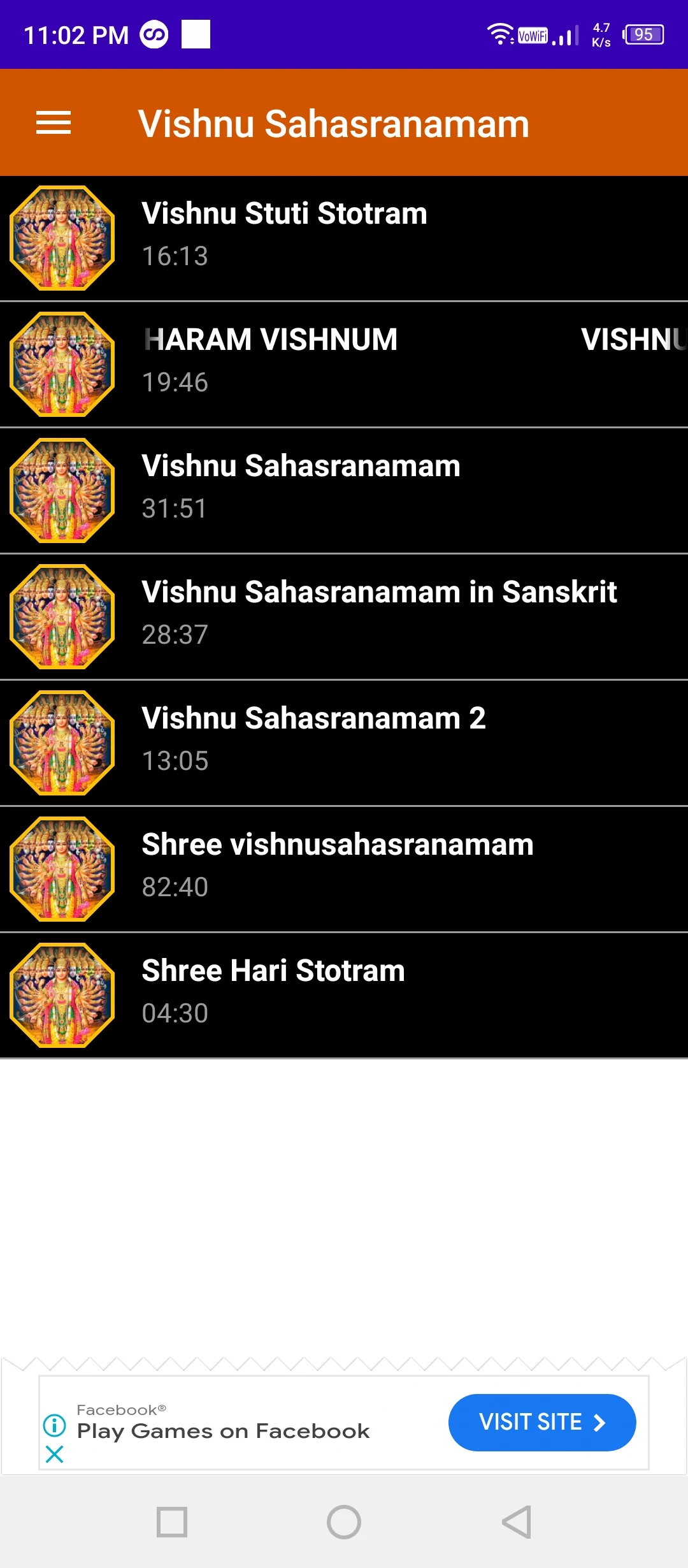
Task: Open Vishnu Sahasranamam 2 track
Action: pyautogui.click(x=344, y=742)
